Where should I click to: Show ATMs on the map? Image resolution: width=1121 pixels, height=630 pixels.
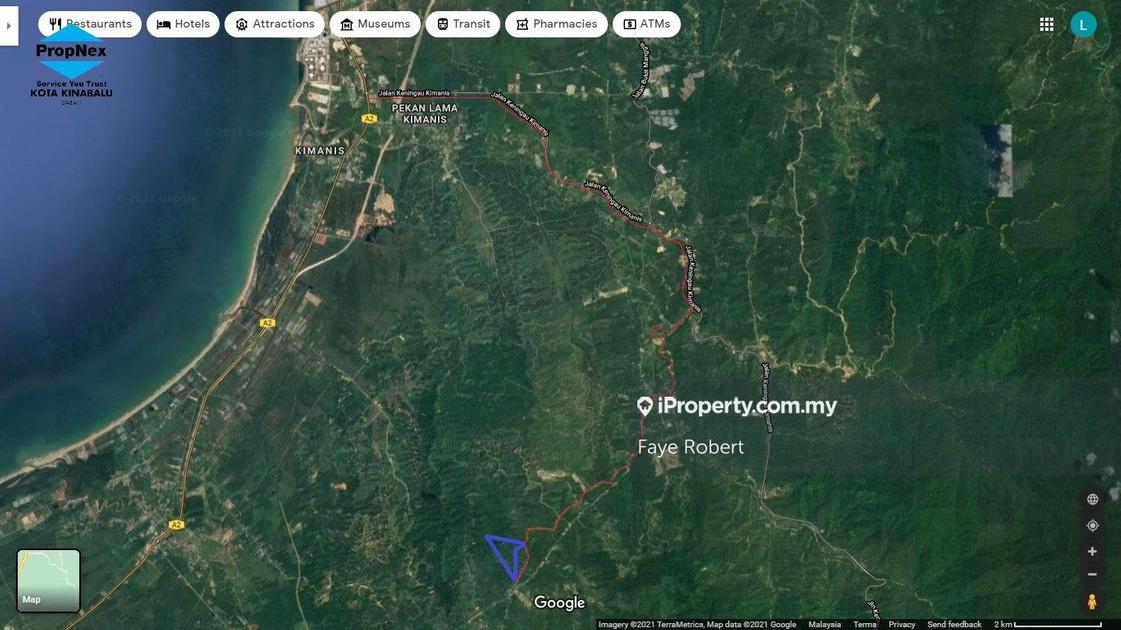tap(646, 24)
